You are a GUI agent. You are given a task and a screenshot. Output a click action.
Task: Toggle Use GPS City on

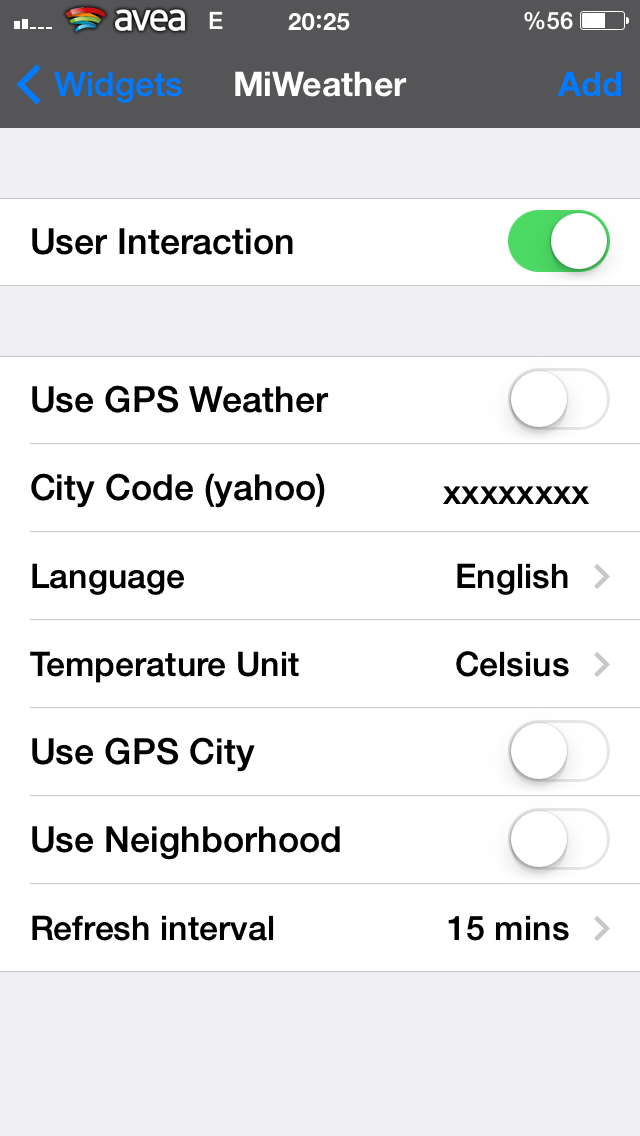558,751
